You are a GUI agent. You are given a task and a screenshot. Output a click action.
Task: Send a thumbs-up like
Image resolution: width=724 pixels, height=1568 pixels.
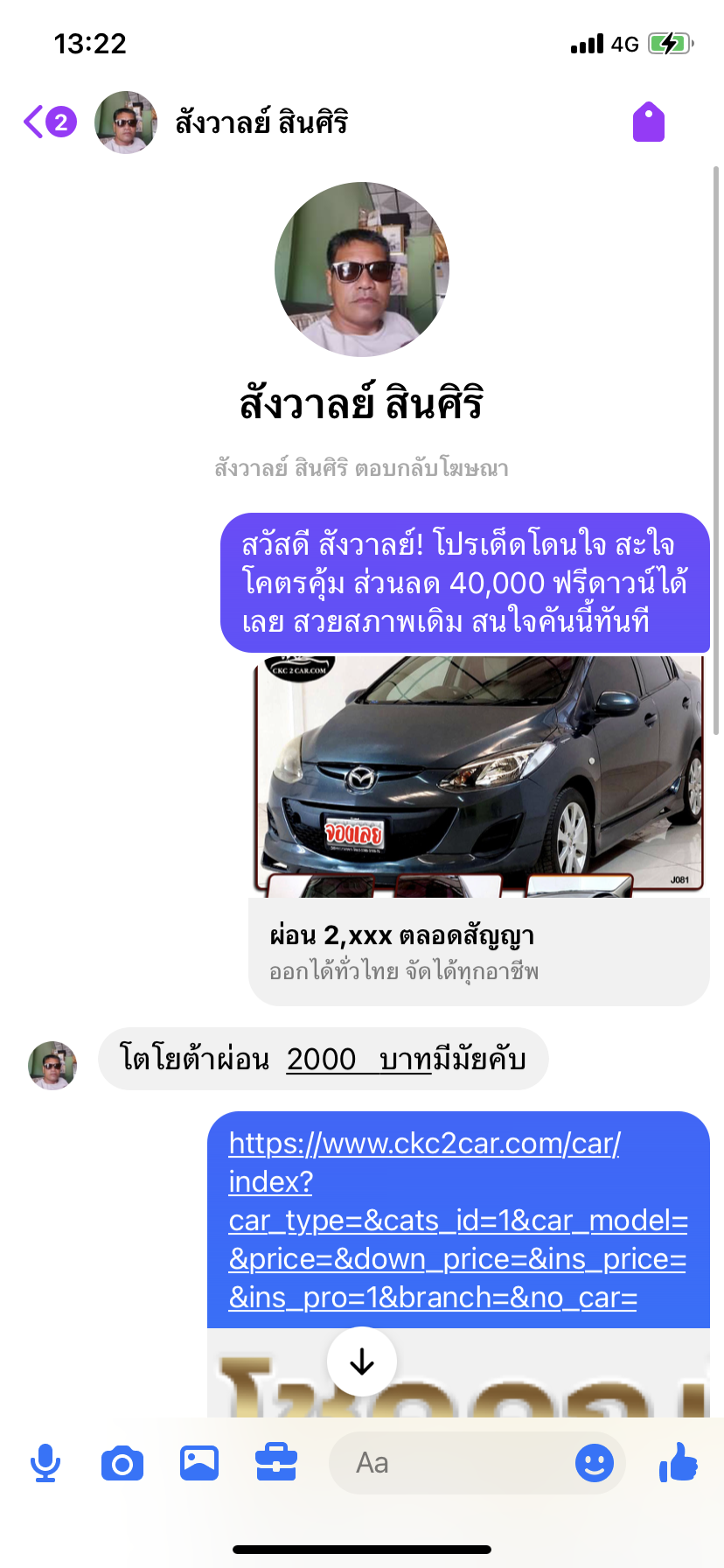[679, 1463]
